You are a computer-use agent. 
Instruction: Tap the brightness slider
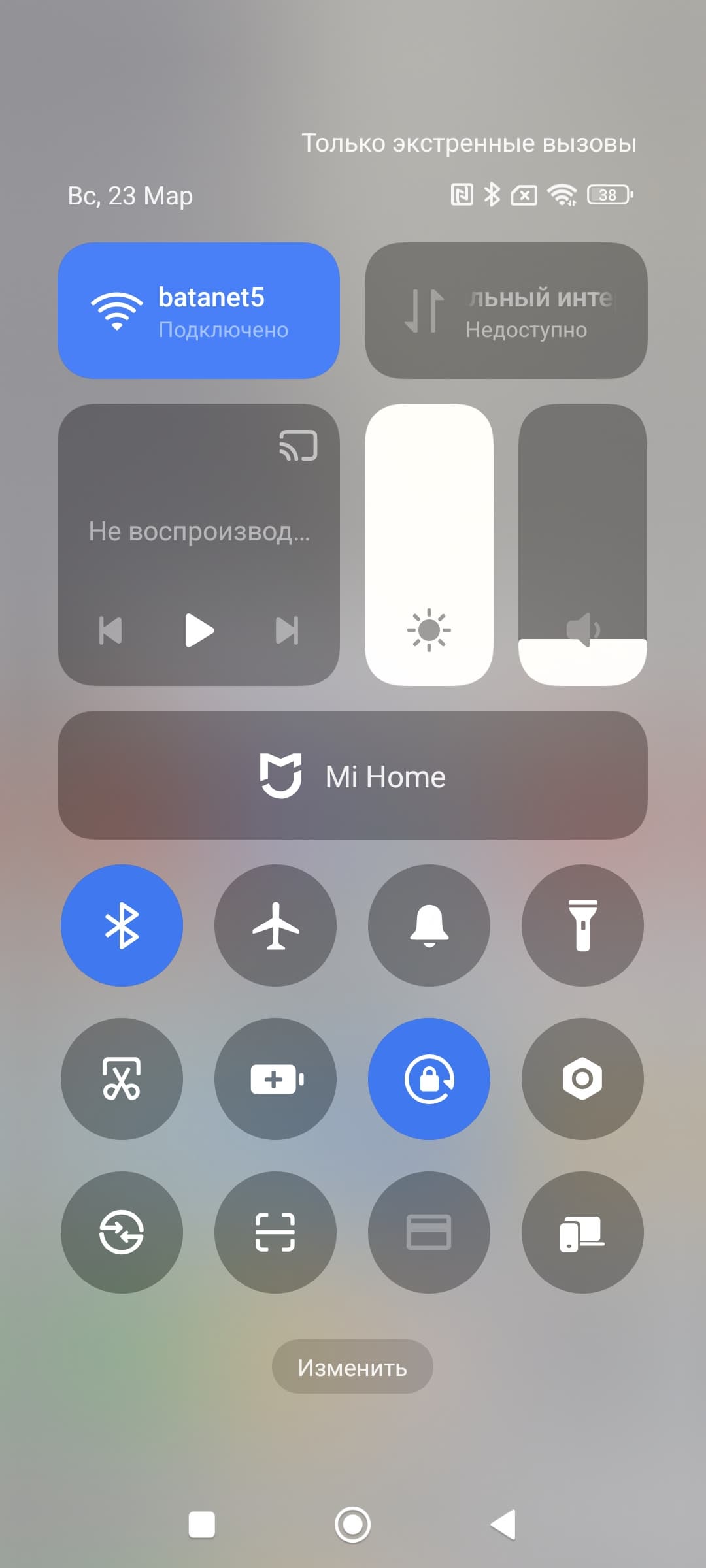coord(429,544)
